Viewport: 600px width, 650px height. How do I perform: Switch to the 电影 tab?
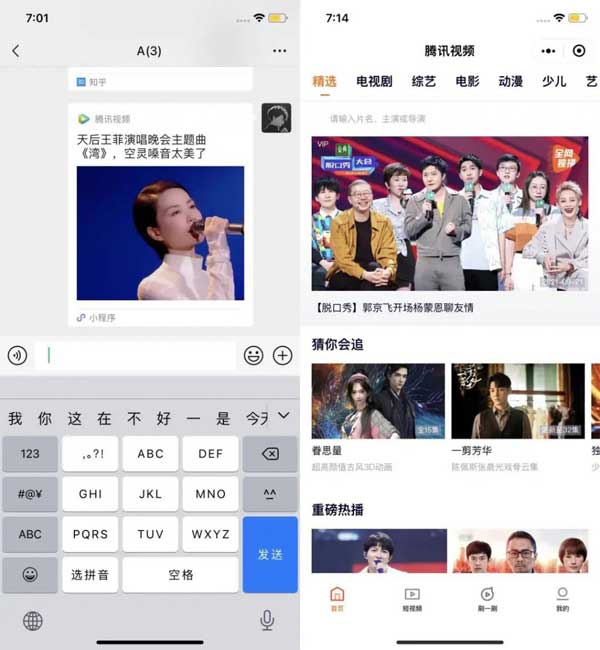467,81
